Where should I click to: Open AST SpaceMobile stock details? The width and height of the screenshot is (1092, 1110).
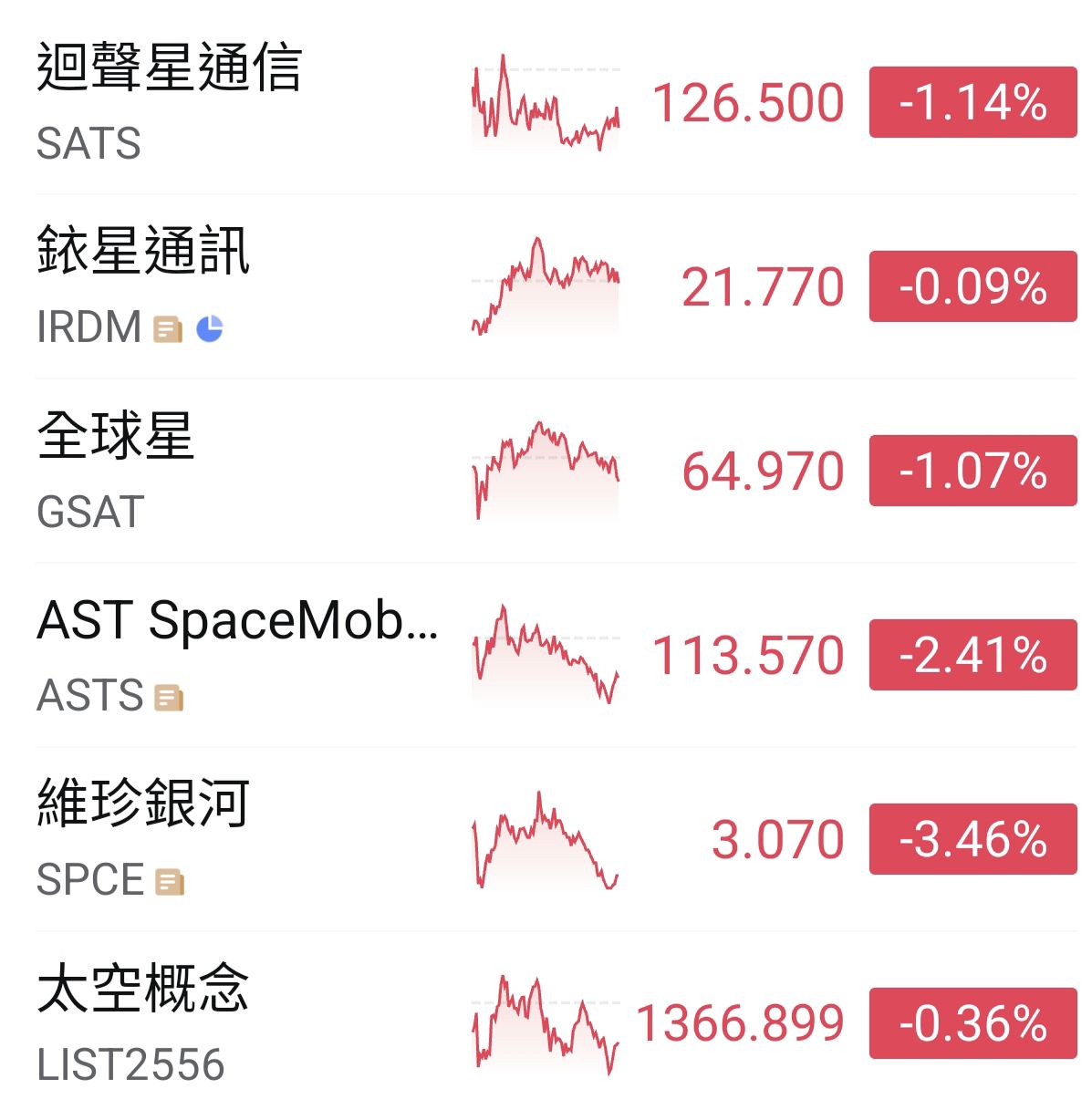[239, 620]
